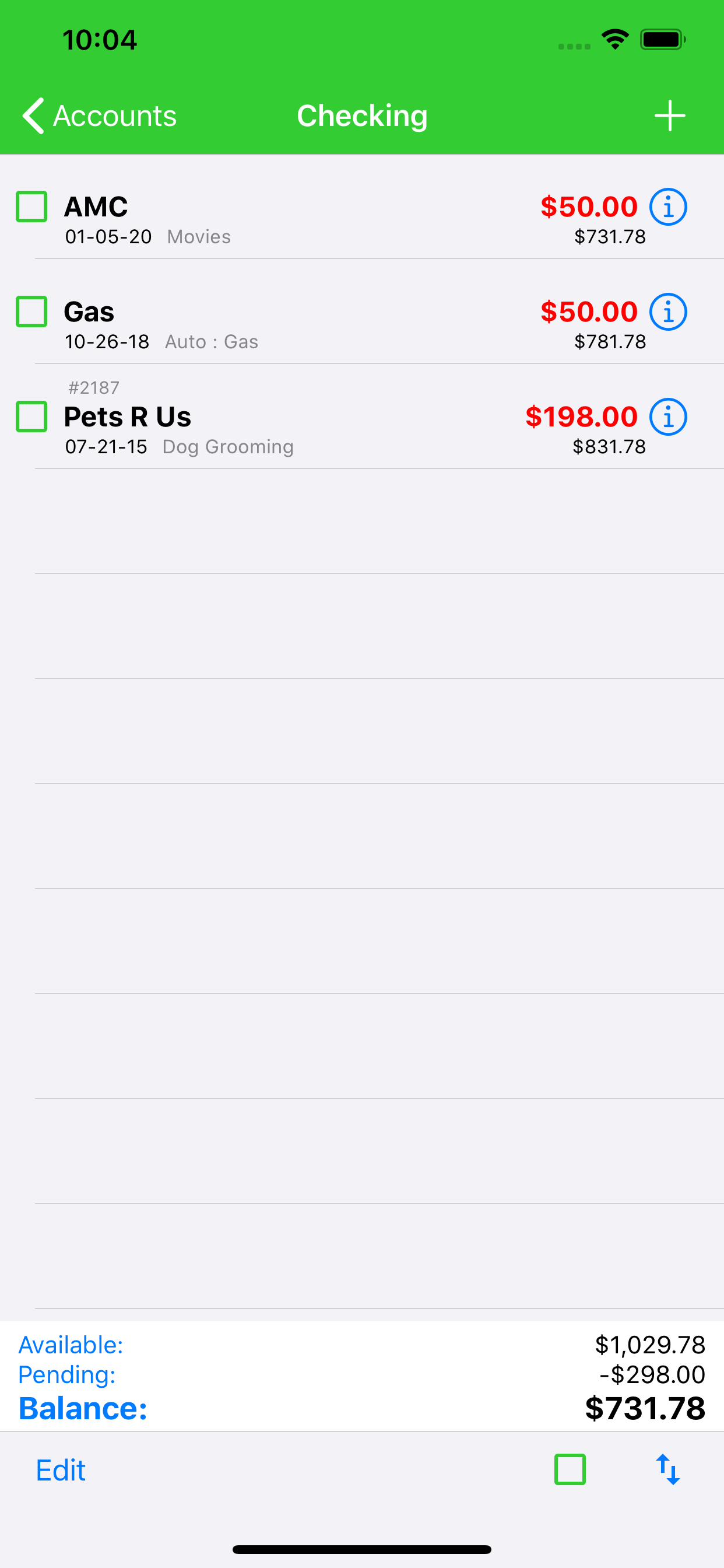
Task: Tap the Accounts navigation link
Action: pos(114,115)
